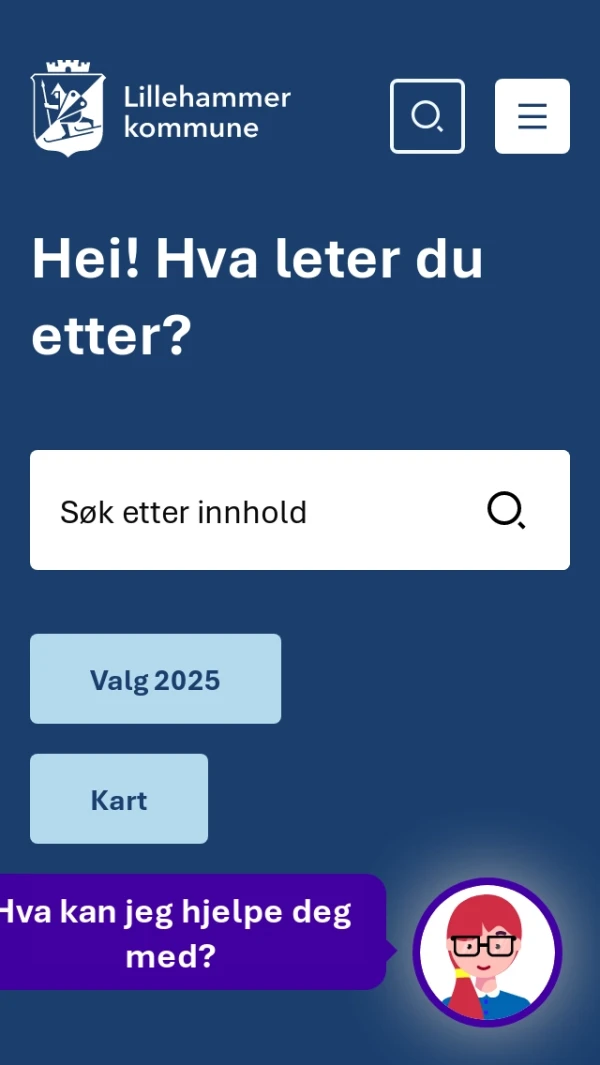Image resolution: width=600 pixels, height=1065 pixels.
Task: Open the hamburger menu
Action: (x=532, y=116)
